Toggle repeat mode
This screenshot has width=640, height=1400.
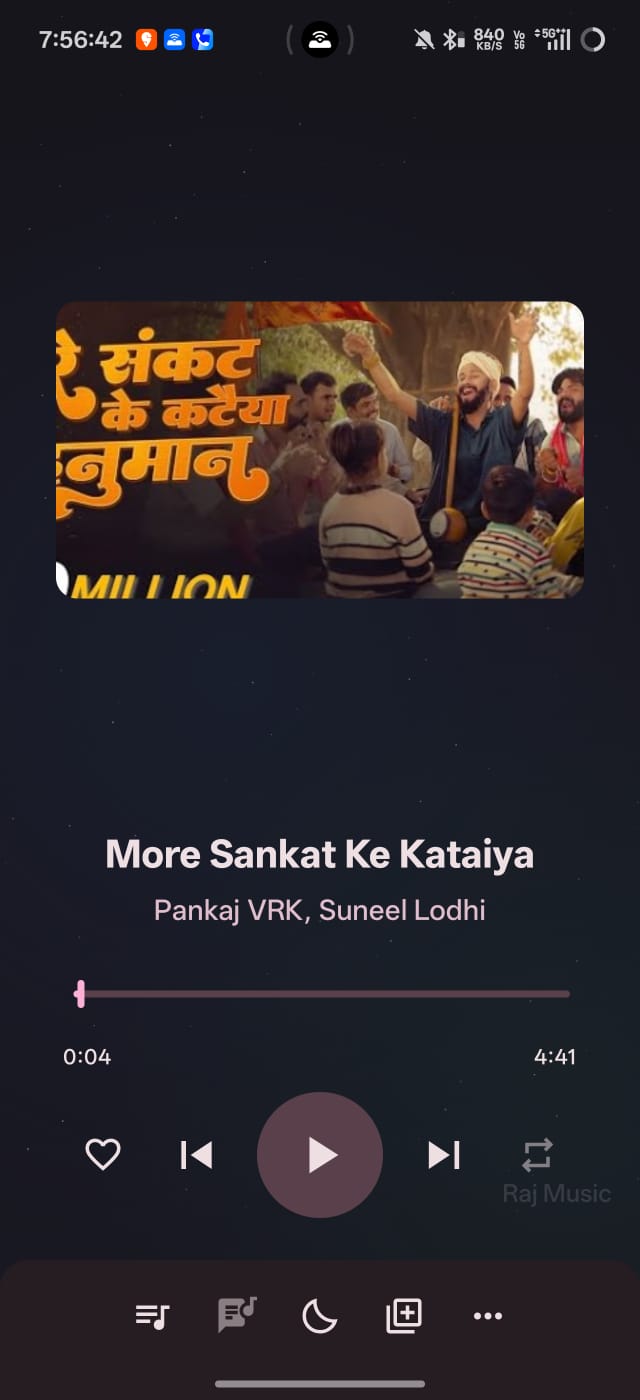[x=537, y=1155]
